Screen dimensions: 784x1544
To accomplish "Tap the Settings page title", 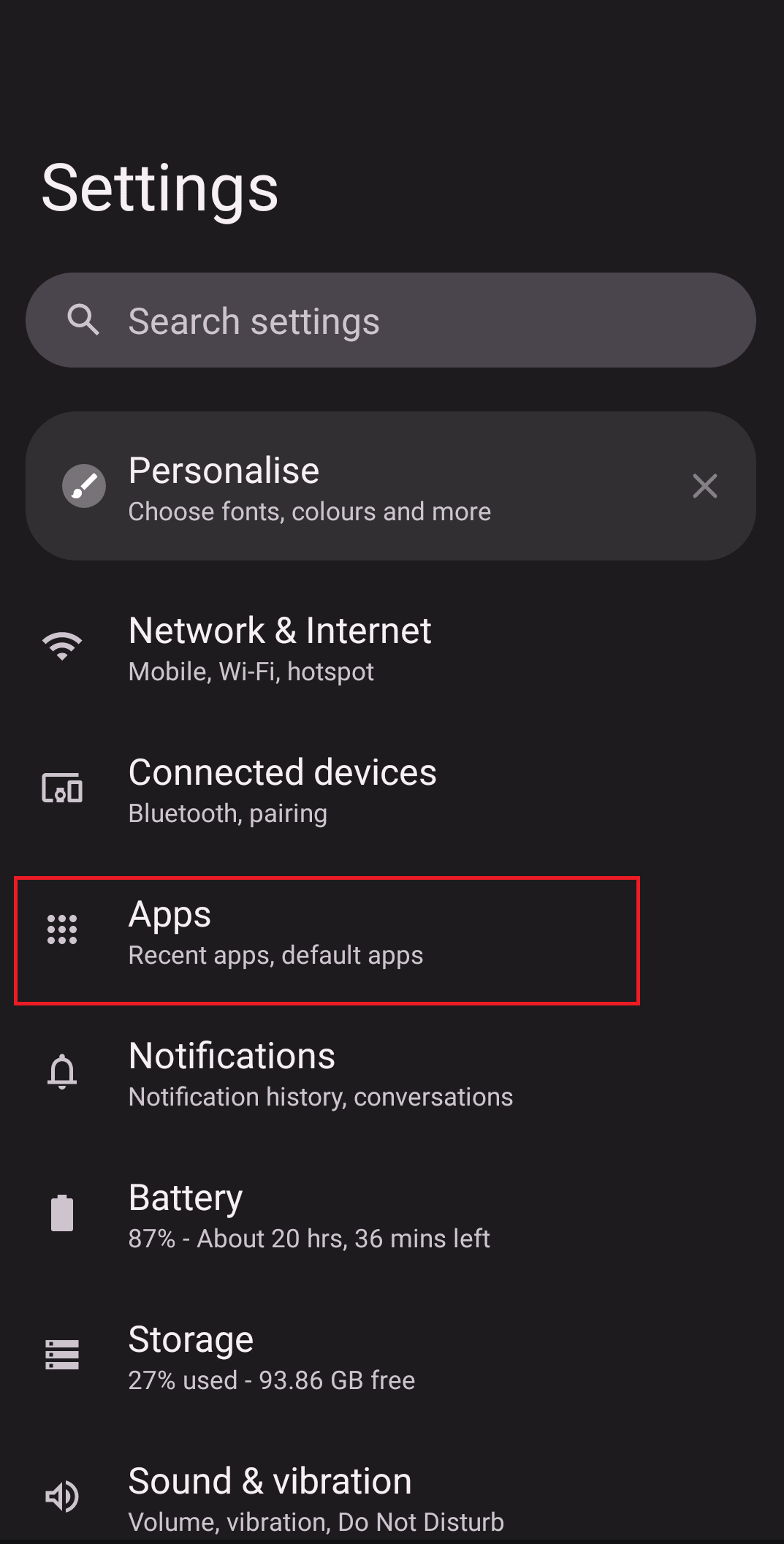I will tap(159, 187).
